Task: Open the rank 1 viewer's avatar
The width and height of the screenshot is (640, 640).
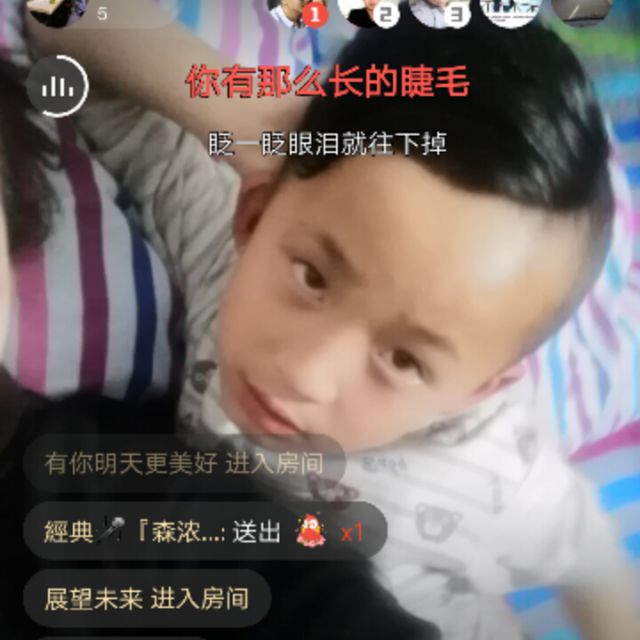Action: 294,10
